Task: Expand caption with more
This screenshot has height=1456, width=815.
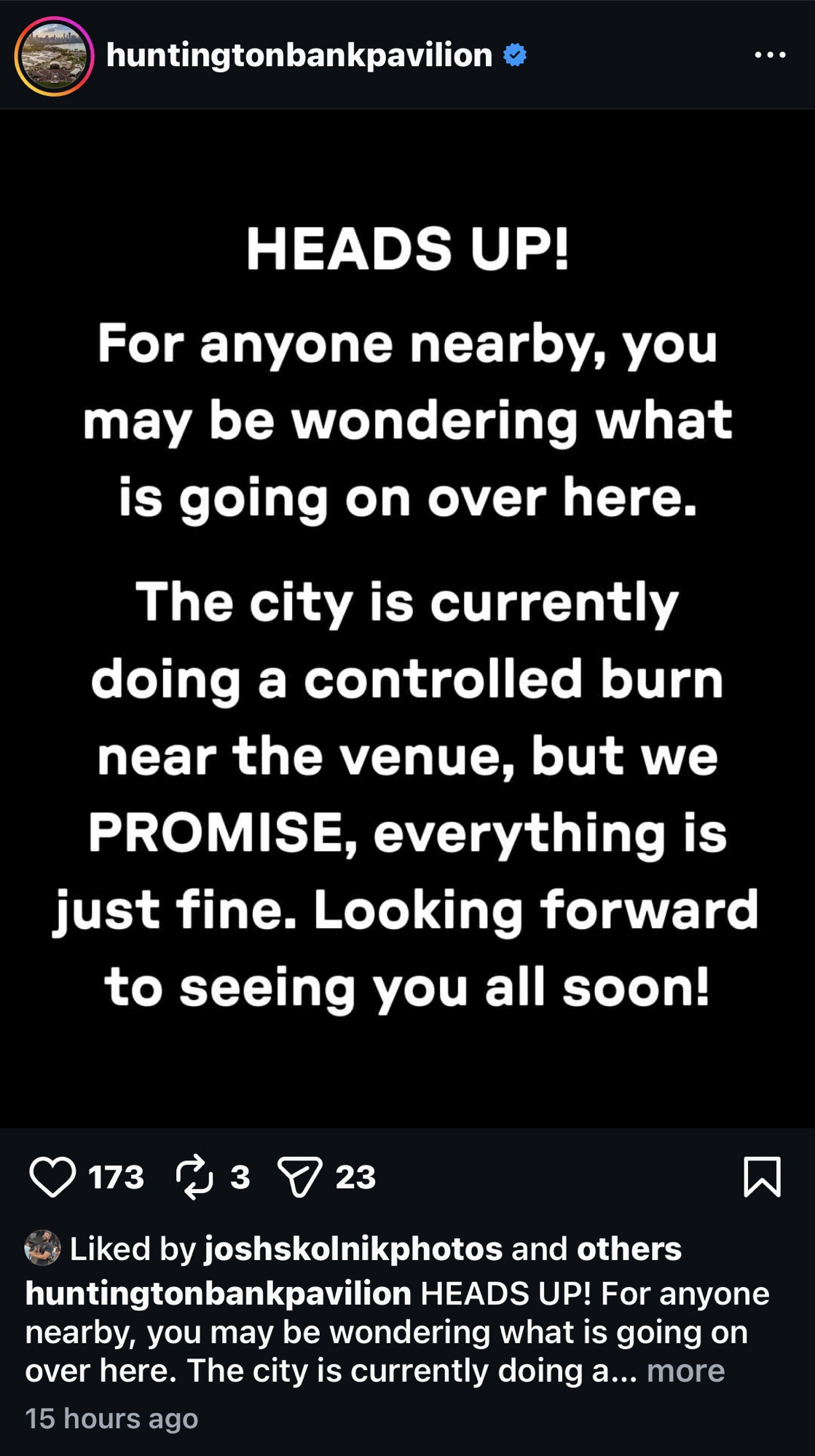Action: (x=685, y=1371)
